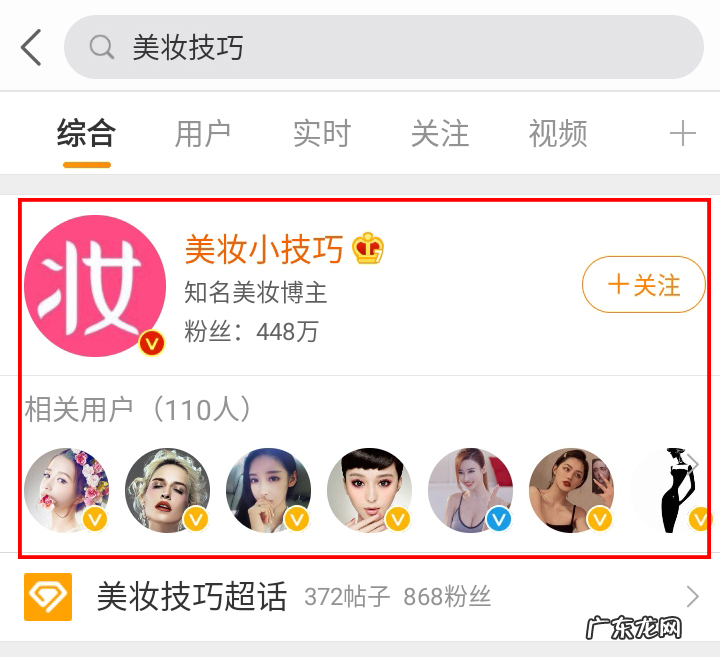
Task: Switch to the 视频 tab
Action: click(x=557, y=133)
